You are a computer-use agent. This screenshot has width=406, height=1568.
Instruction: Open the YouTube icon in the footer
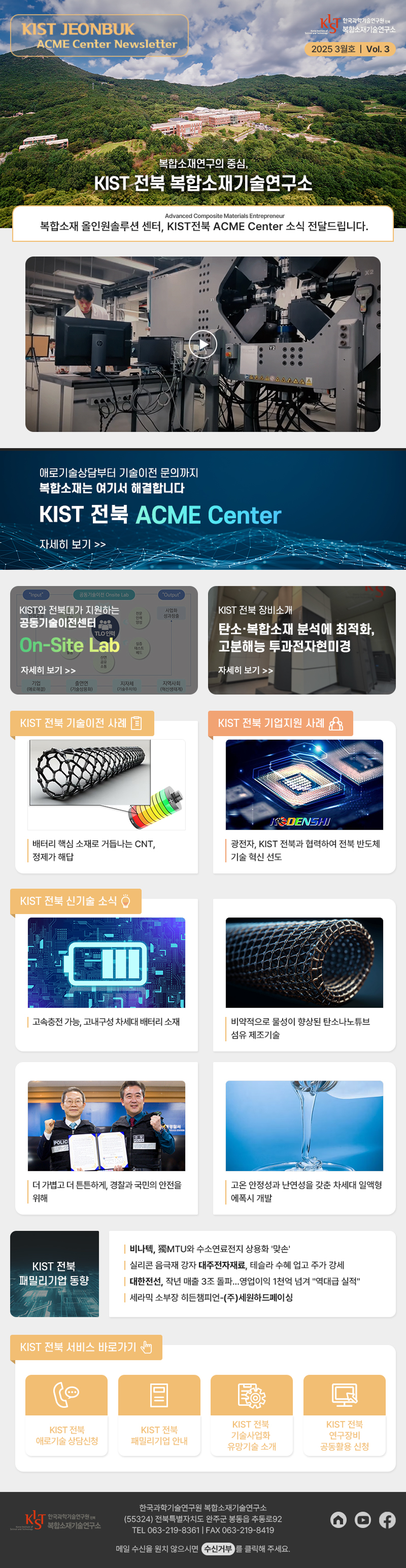pos(363,1519)
